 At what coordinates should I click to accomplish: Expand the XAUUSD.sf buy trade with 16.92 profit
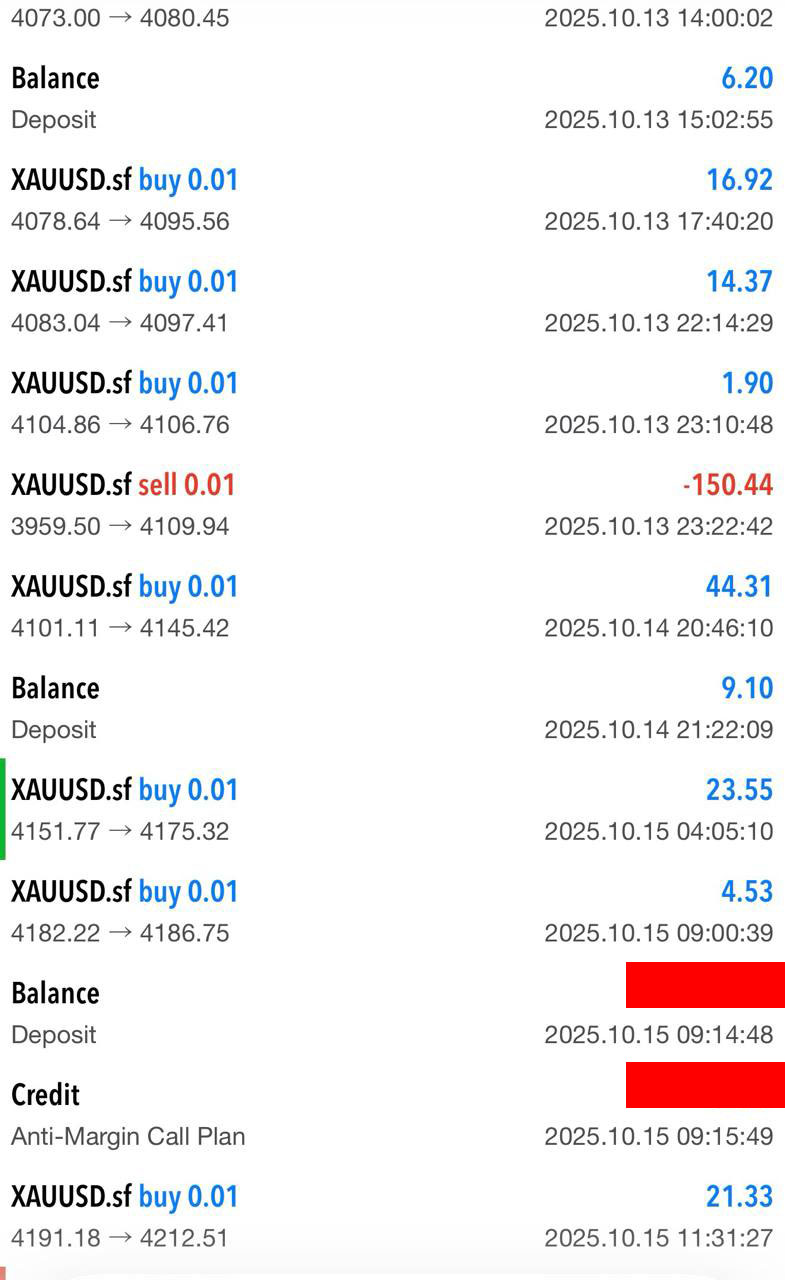[392, 200]
